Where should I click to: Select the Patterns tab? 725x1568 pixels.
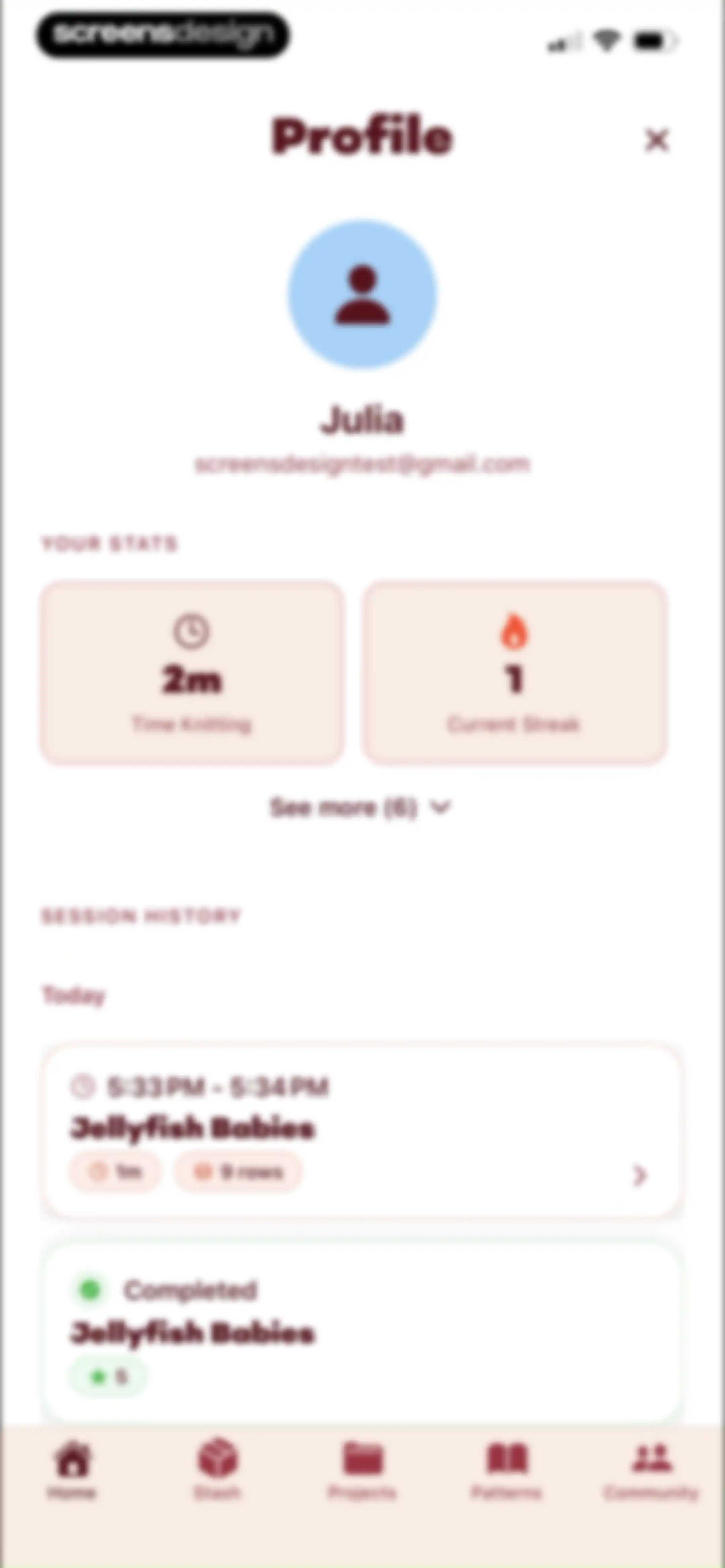click(x=506, y=1470)
